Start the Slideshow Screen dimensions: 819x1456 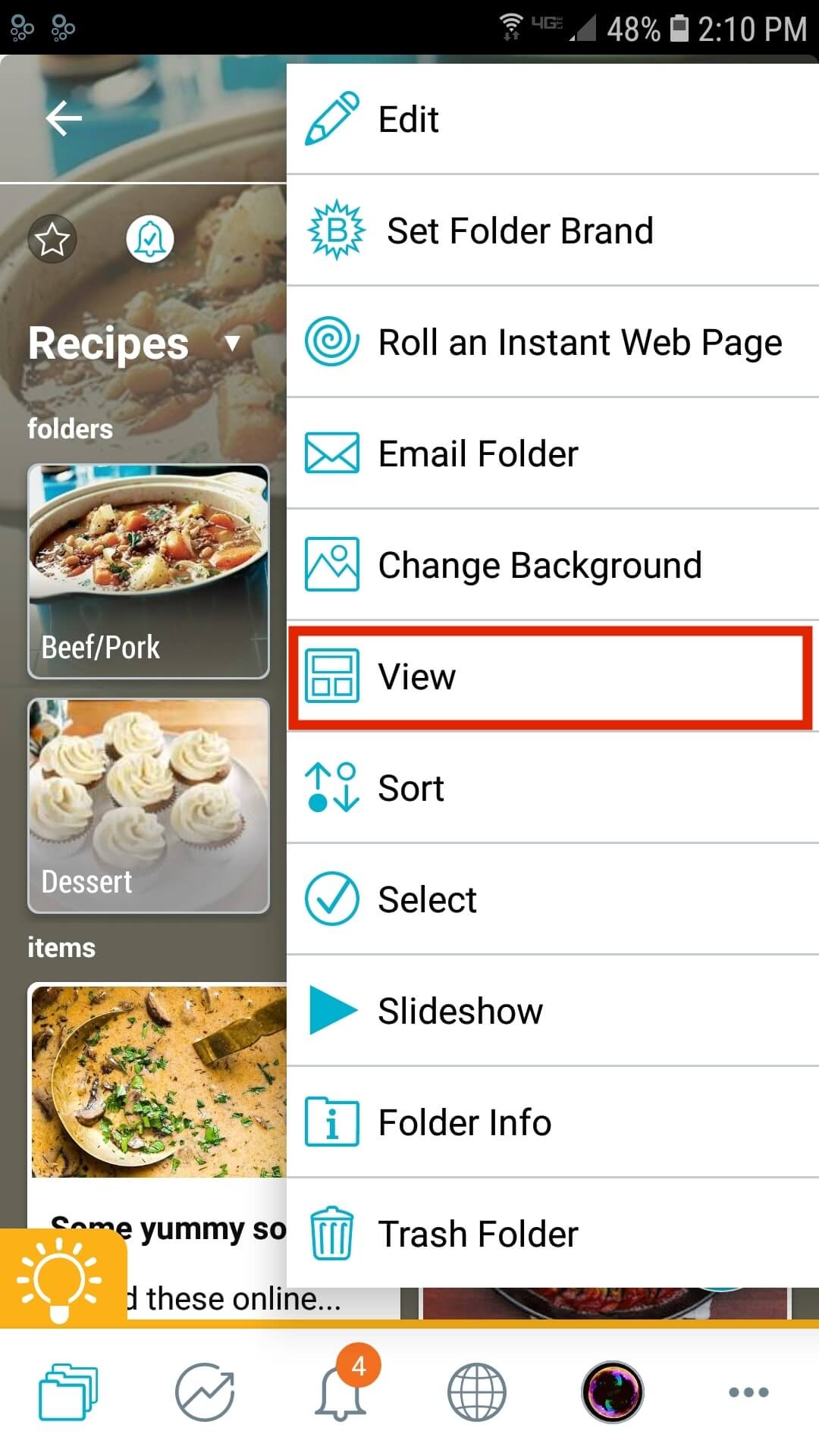tap(553, 1011)
